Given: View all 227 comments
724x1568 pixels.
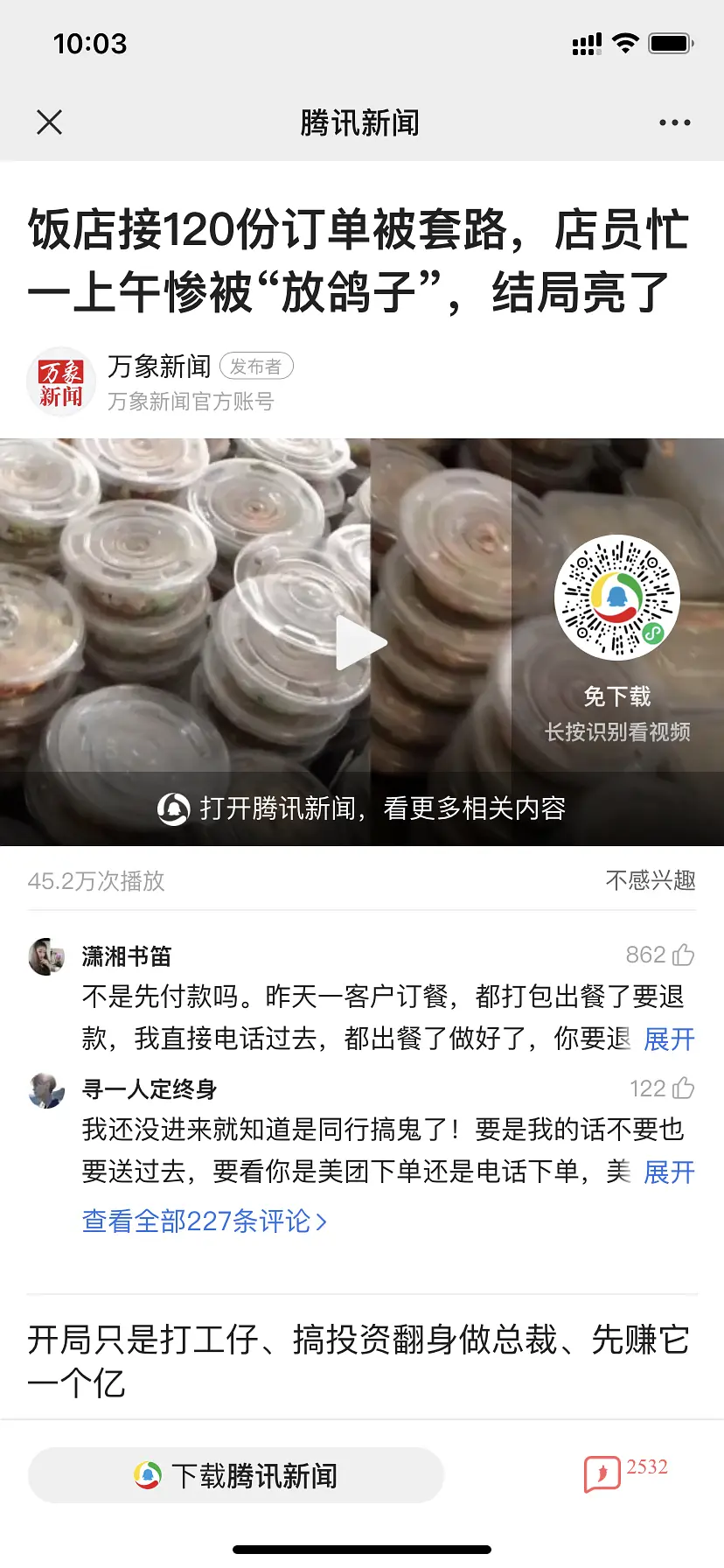Looking at the screenshot, I should click(204, 1221).
